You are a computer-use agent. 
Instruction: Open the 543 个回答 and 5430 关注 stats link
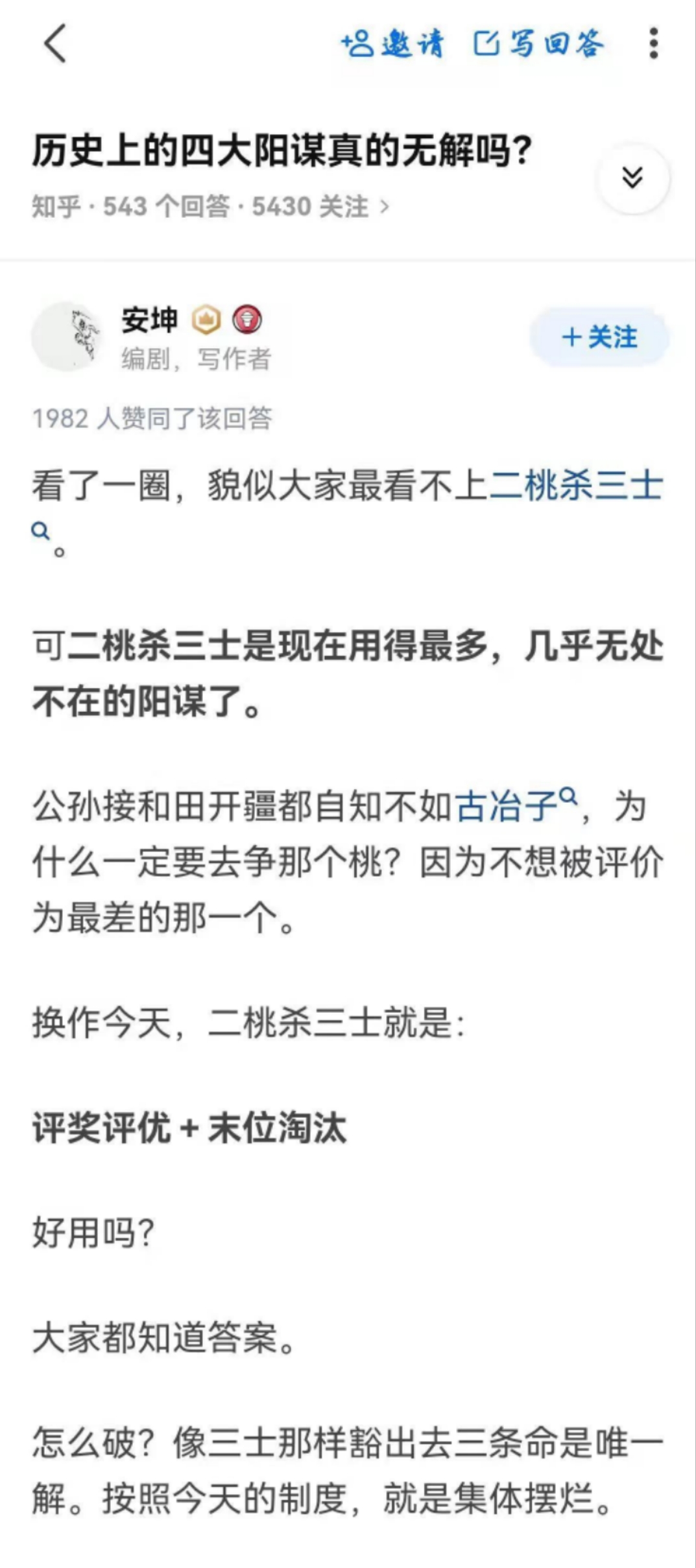click(211, 207)
